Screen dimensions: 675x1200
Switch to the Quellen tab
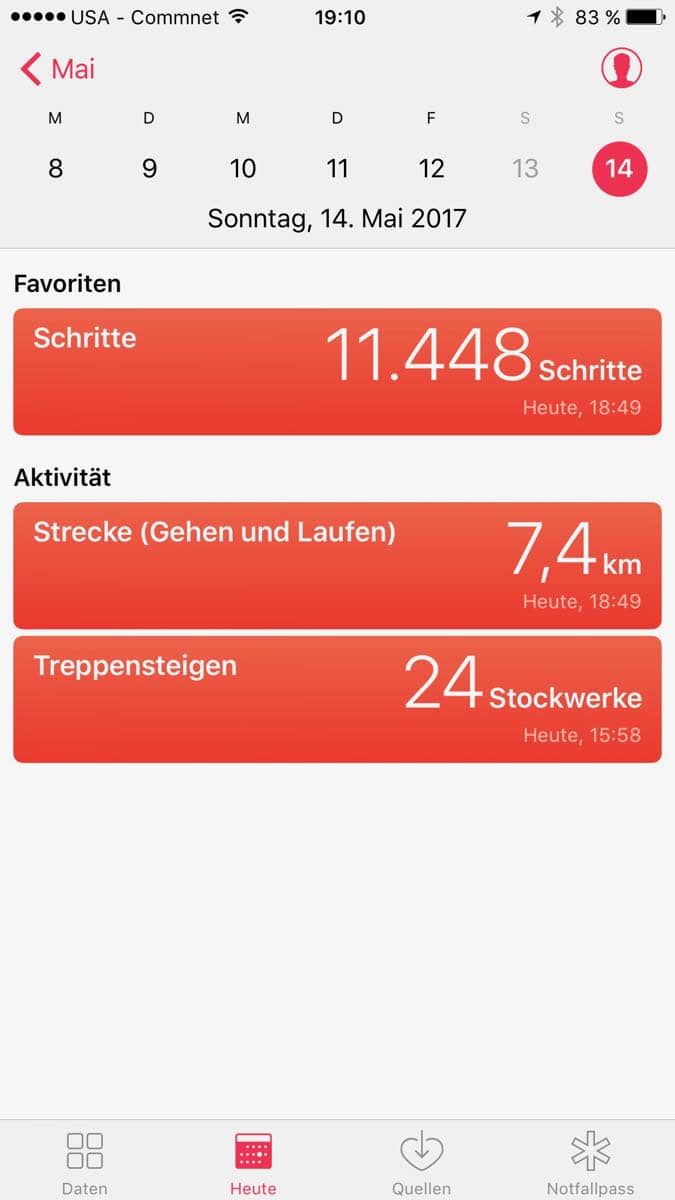421,1162
